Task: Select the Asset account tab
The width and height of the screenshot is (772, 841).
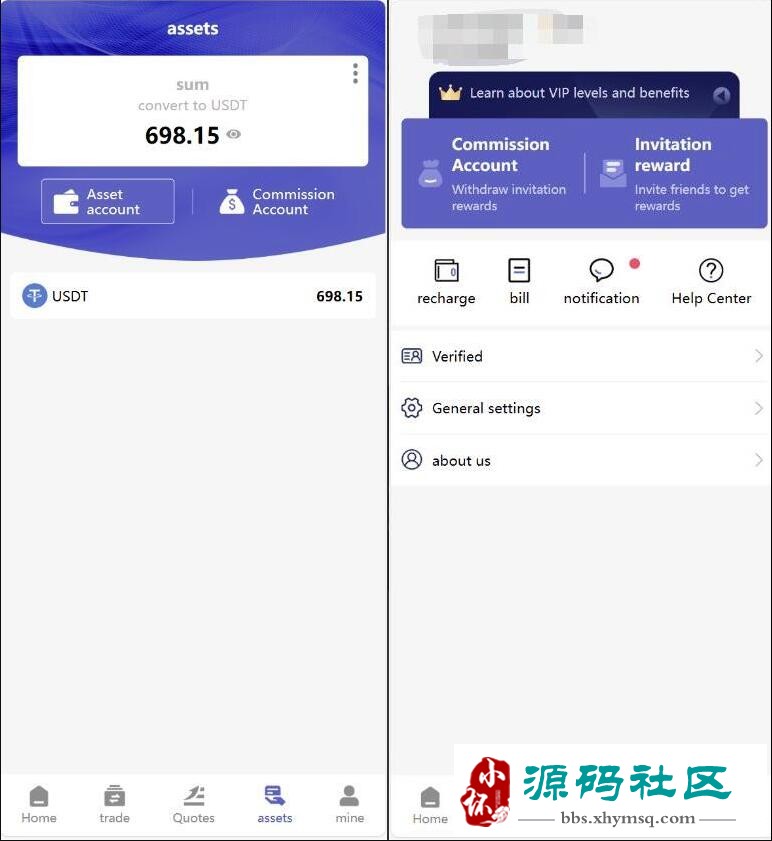Action: (108, 201)
